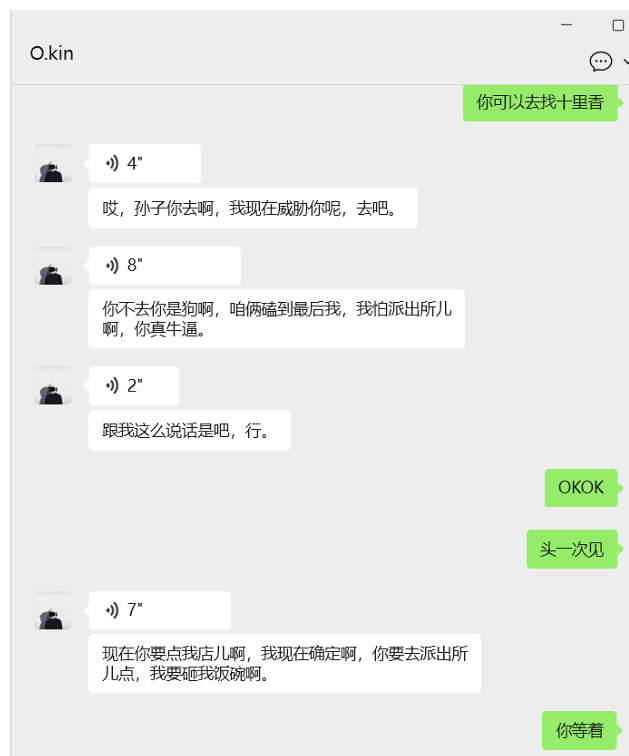Open the chat bubble icon beside O.kin
Screen dimensions: 629x756
coord(601,61)
